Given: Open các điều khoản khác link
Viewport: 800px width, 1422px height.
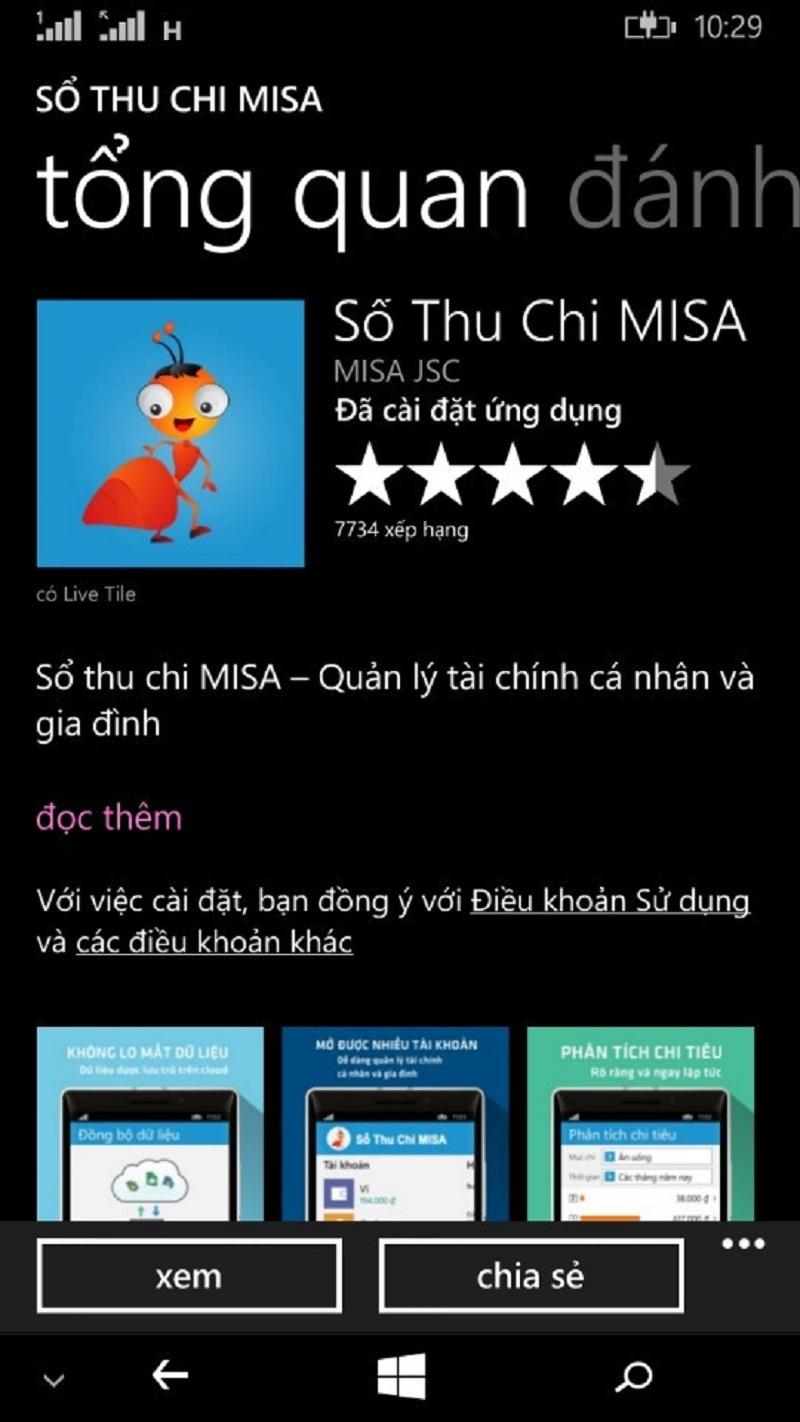Looking at the screenshot, I should 214,942.
